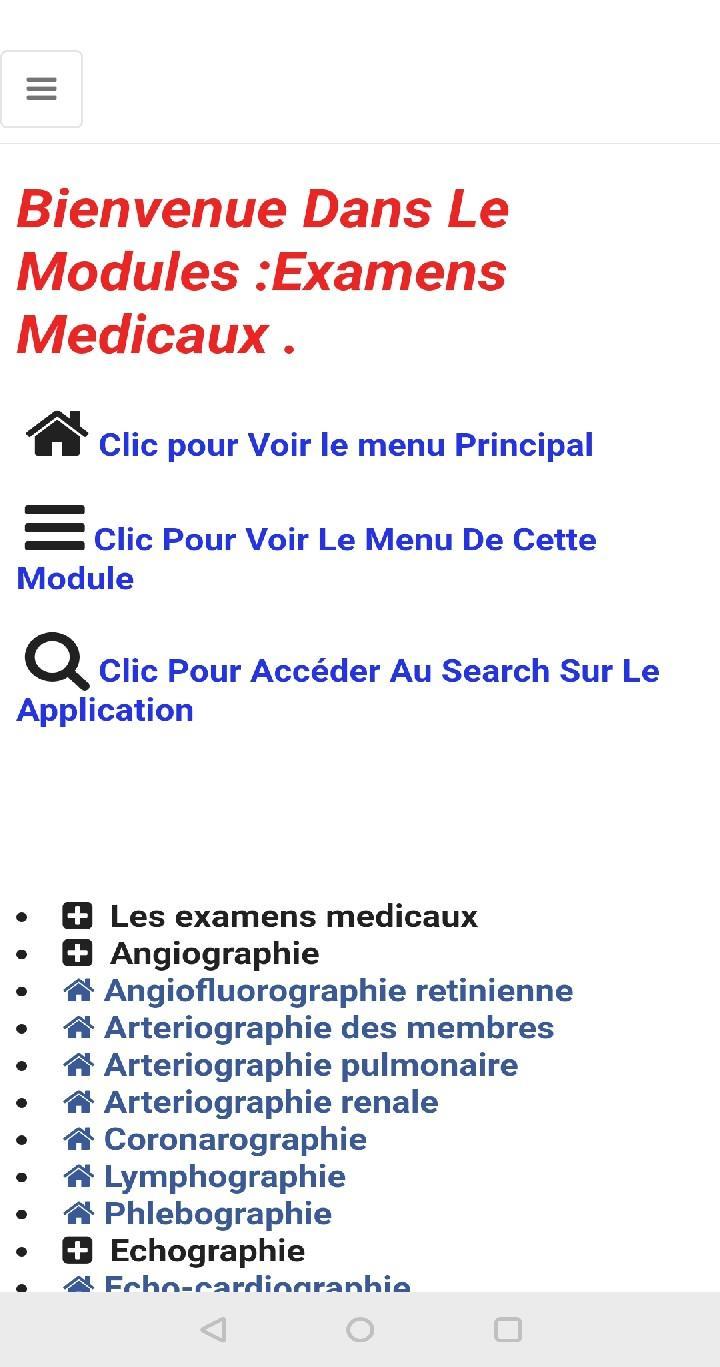720x1367 pixels.
Task: Open the Coronarographie entry
Action: point(235,1138)
